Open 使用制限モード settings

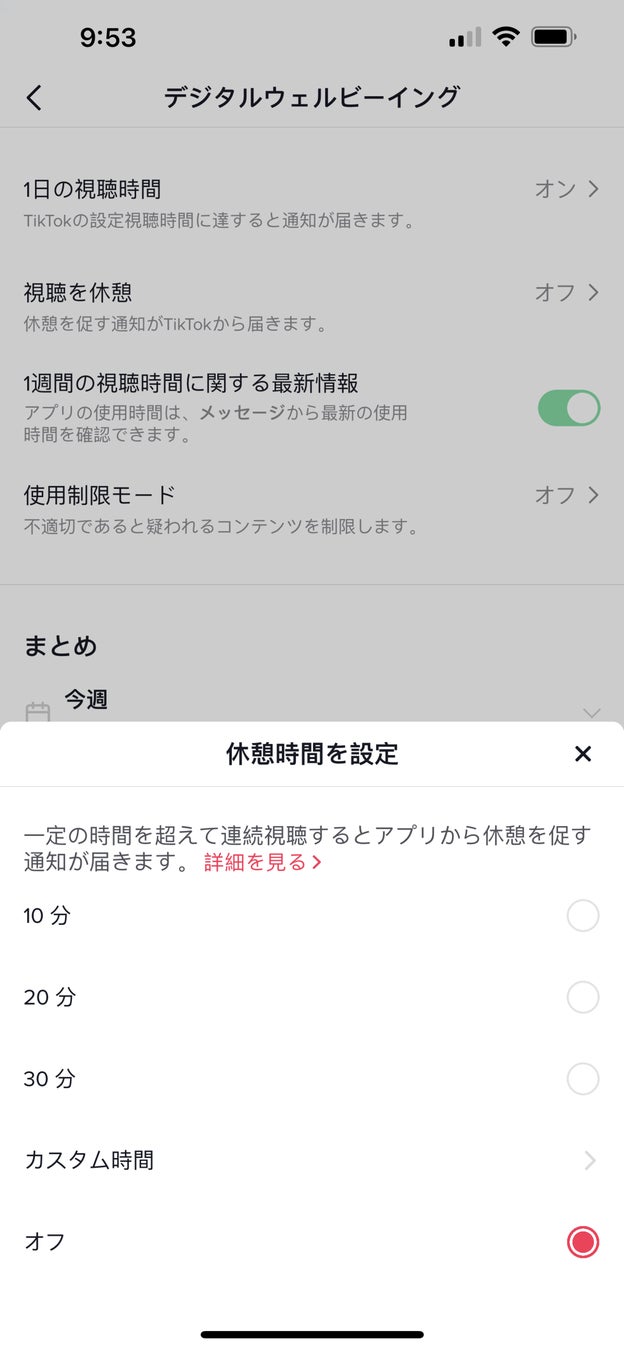(x=311, y=508)
